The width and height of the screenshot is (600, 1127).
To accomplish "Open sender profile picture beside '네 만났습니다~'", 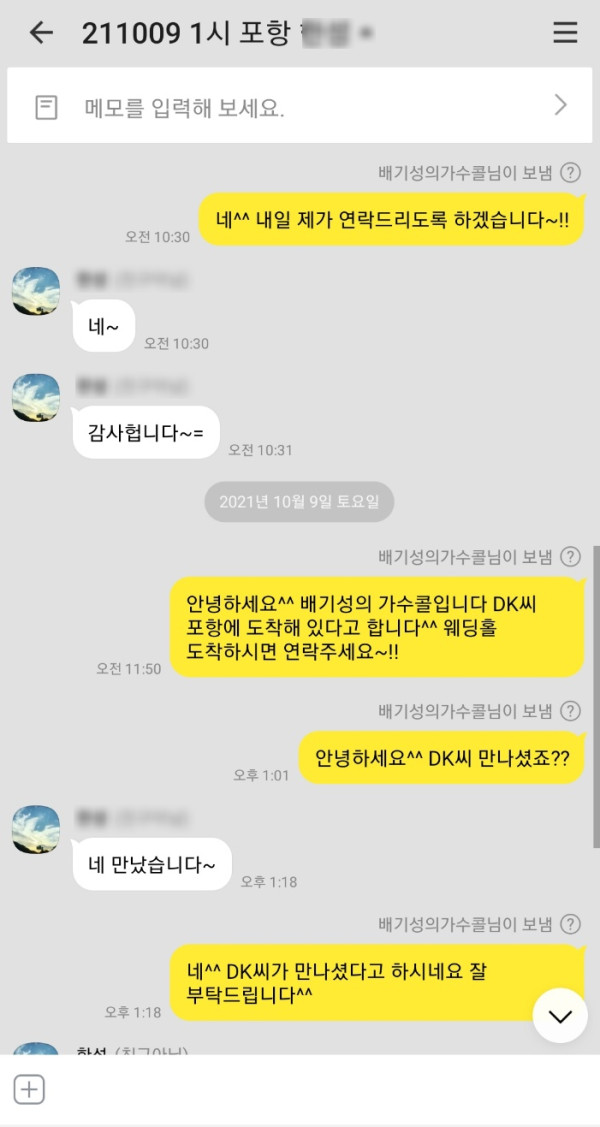I will coord(36,829).
